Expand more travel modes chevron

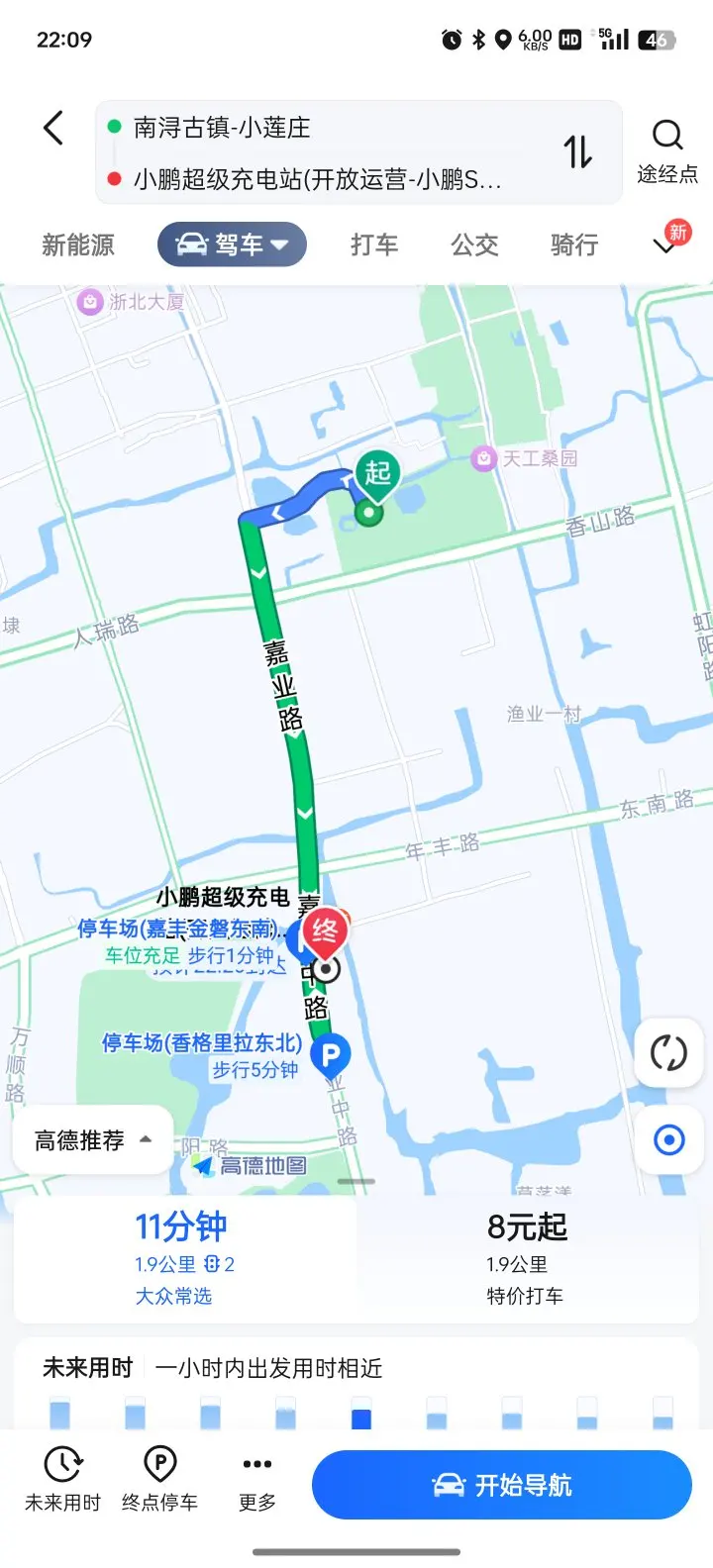click(x=665, y=246)
